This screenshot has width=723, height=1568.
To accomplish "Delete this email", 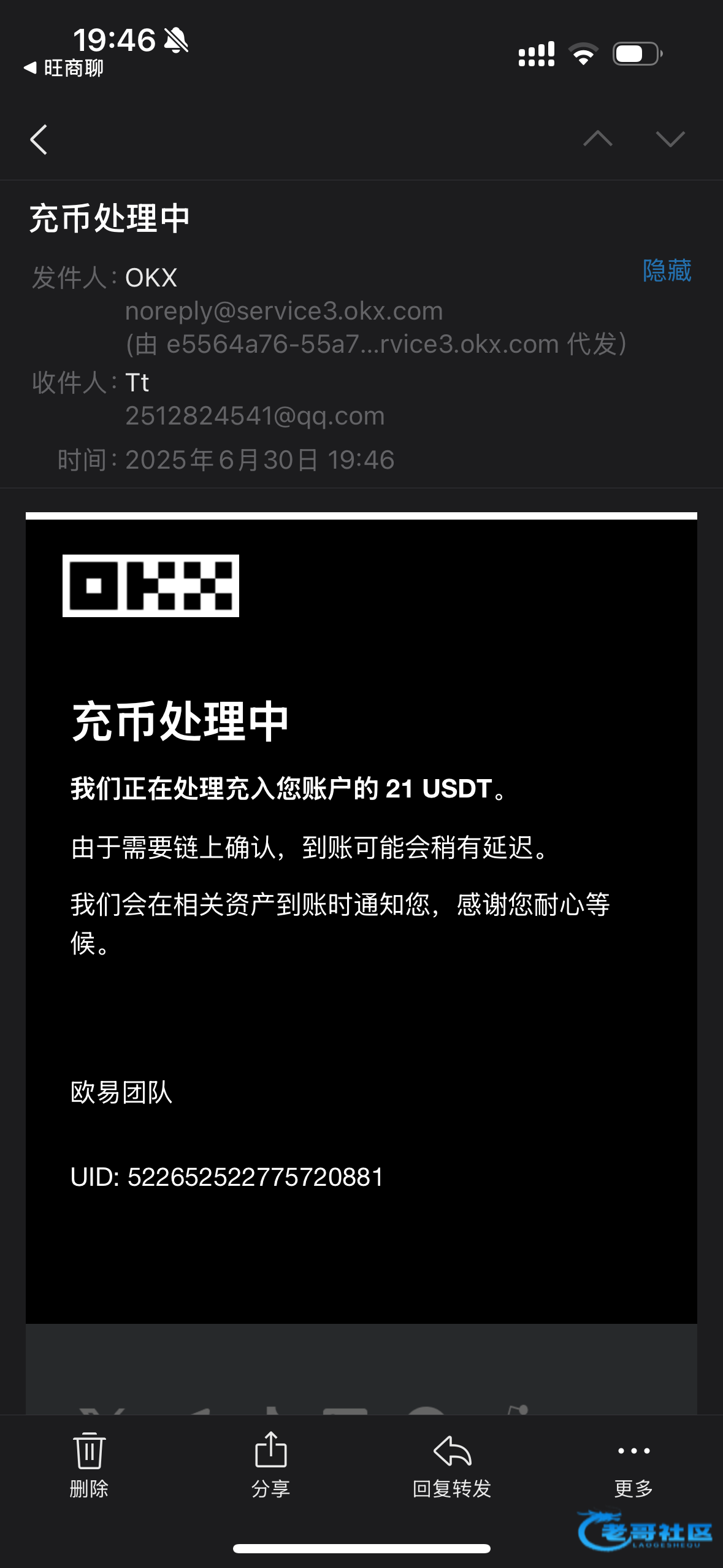I will (90, 1464).
